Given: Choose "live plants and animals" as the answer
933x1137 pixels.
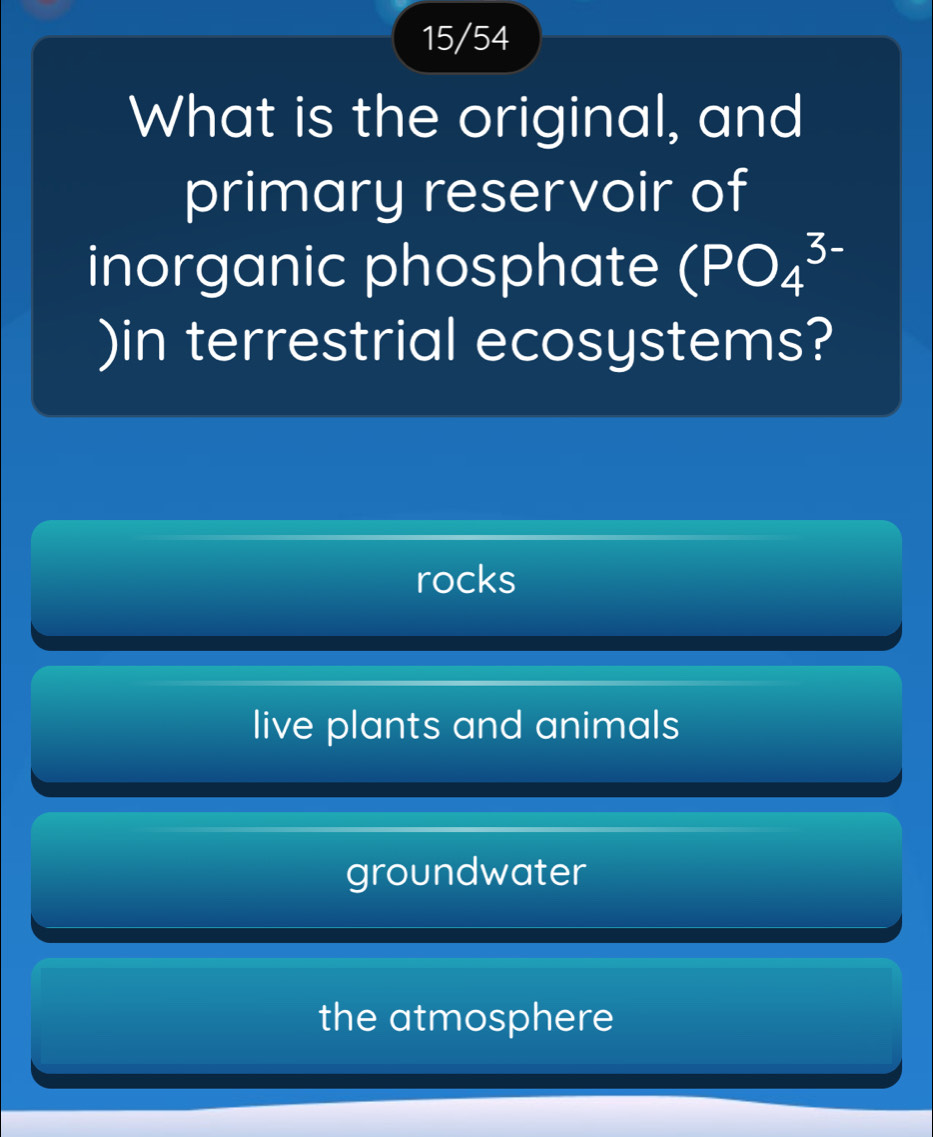Looking at the screenshot, I should point(466,726).
